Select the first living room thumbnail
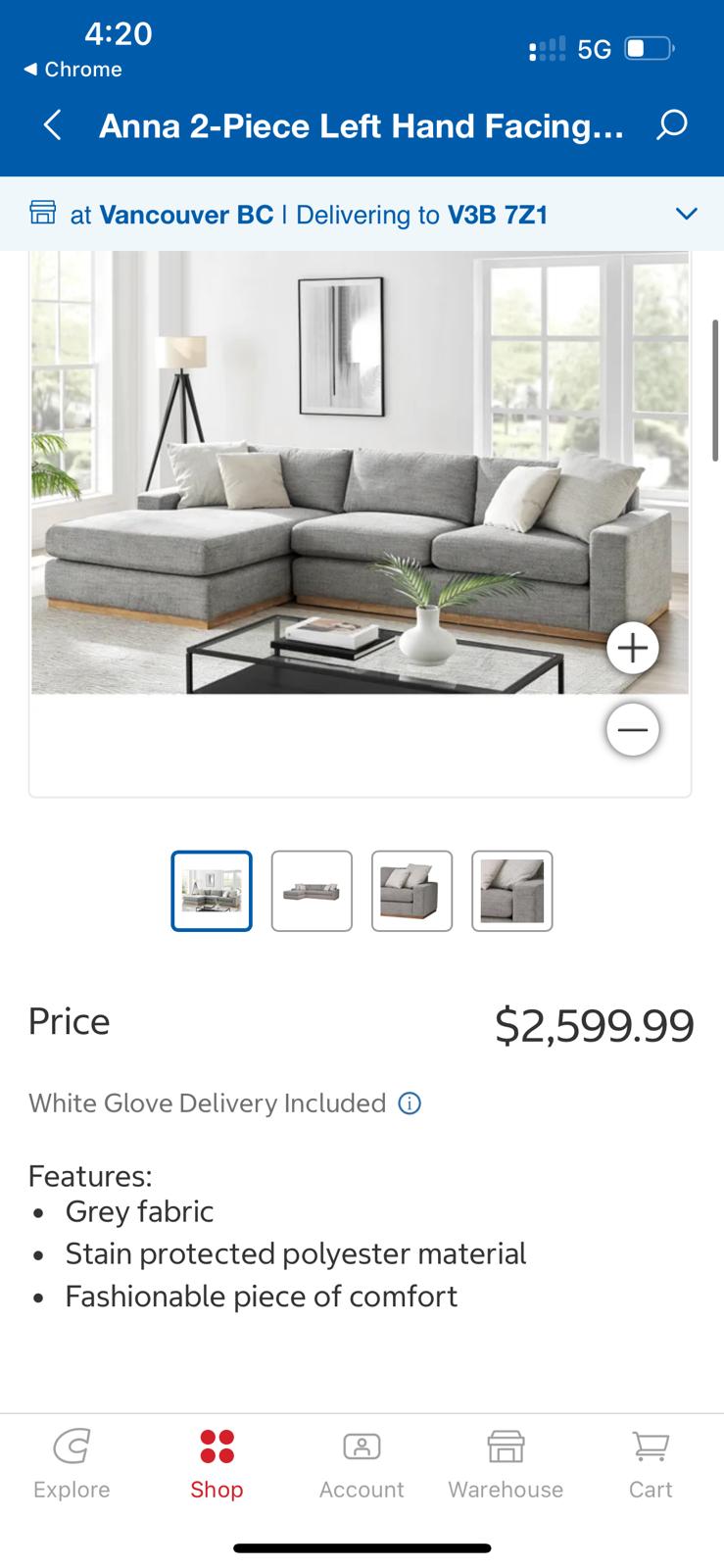 point(212,891)
